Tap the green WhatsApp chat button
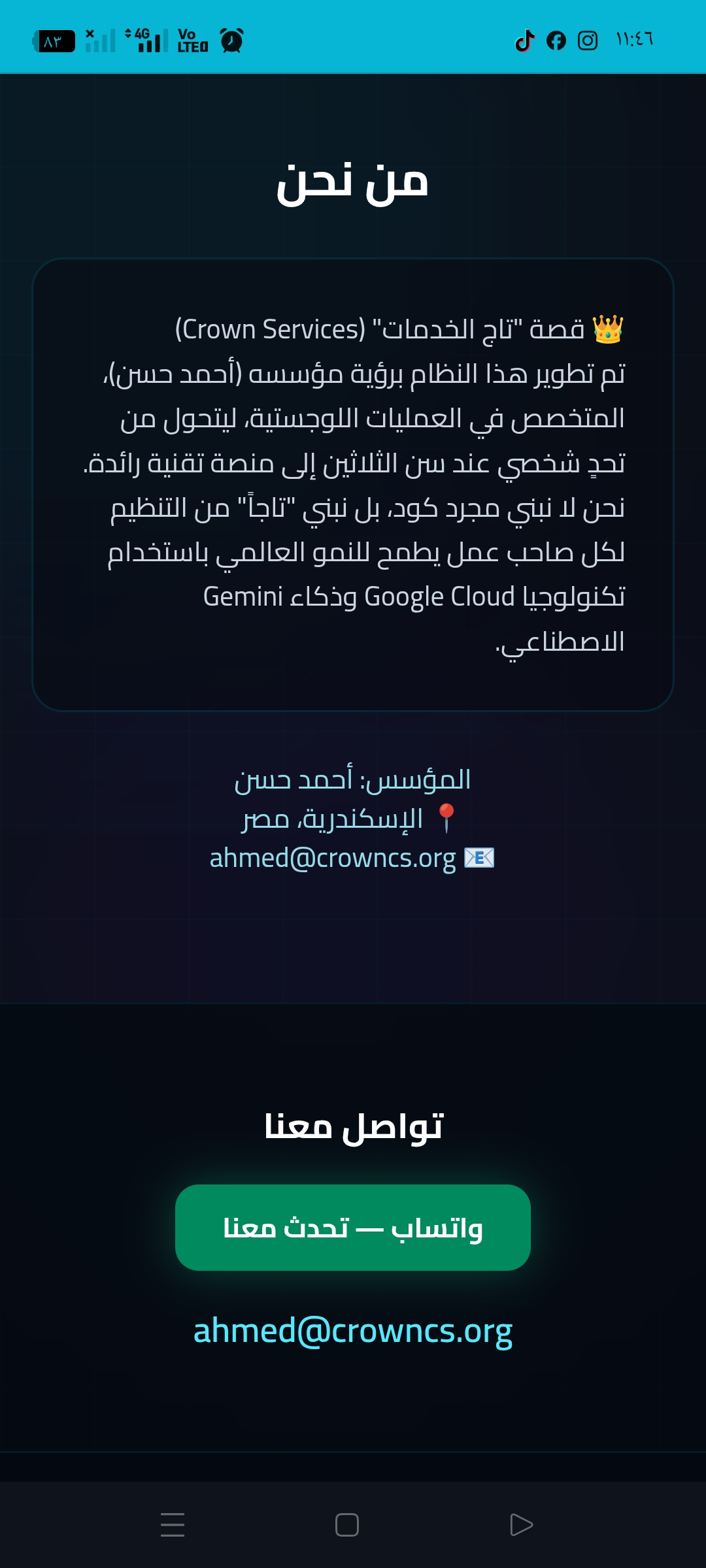 point(353,1228)
